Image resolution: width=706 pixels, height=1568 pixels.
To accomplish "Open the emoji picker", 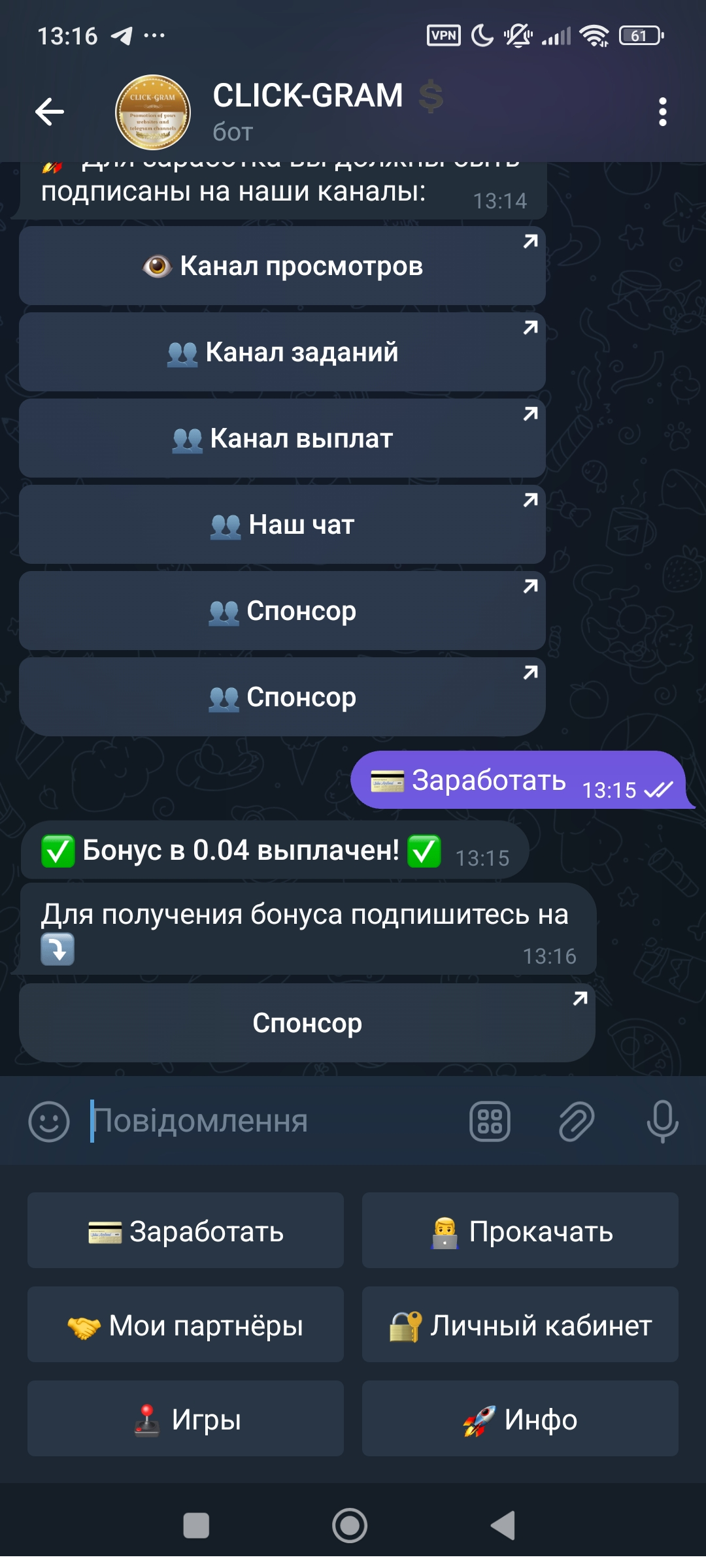I will coord(49,1122).
